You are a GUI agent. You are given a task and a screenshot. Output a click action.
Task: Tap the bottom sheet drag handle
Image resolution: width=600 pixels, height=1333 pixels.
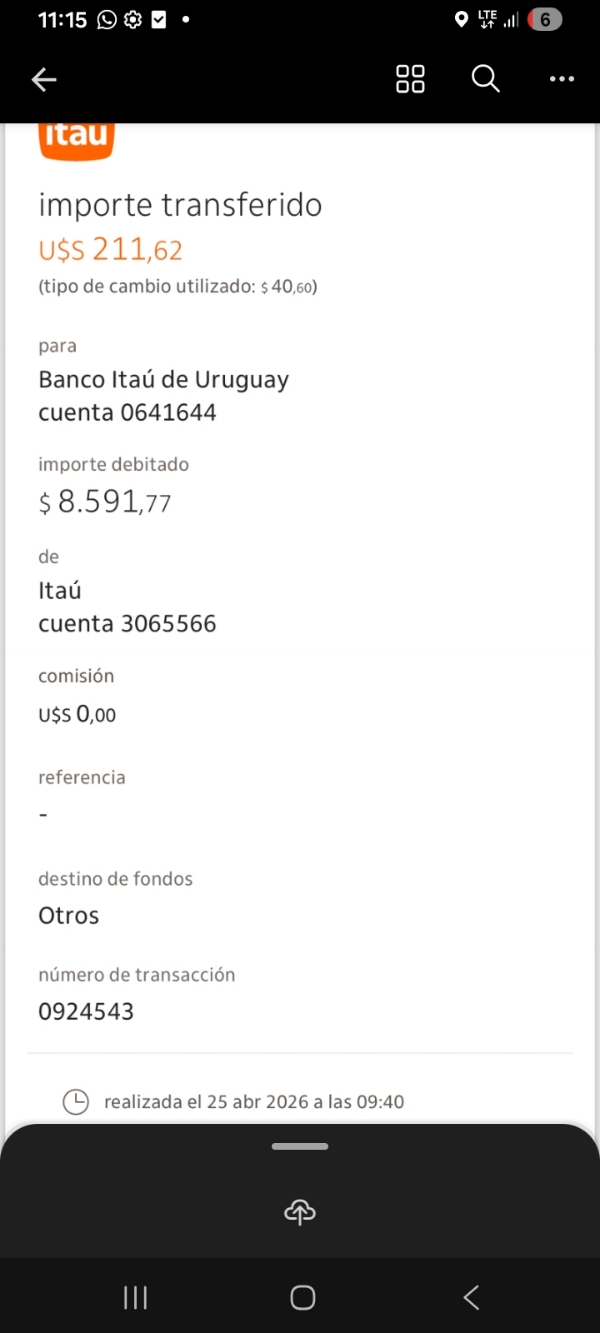pyautogui.click(x=300, y=1147)
